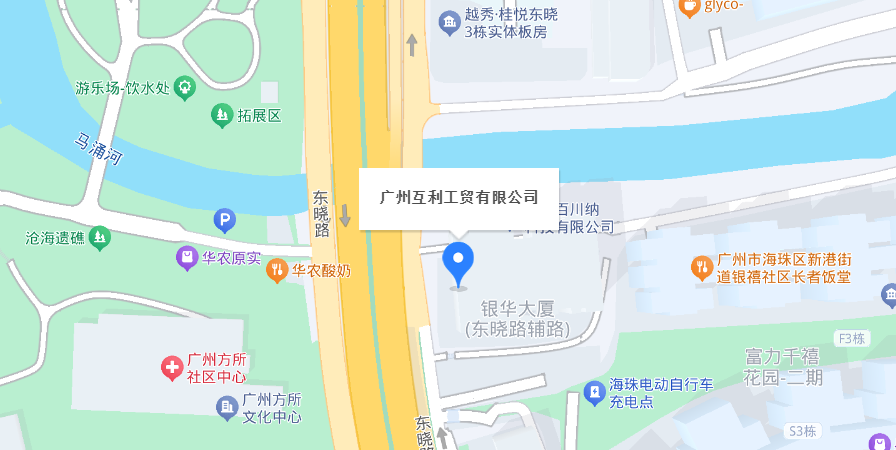The width and height of the screenshot is (896, 450).
Task: Select the 海珠电动自行车充电点 marker
Action: [595, 392]
